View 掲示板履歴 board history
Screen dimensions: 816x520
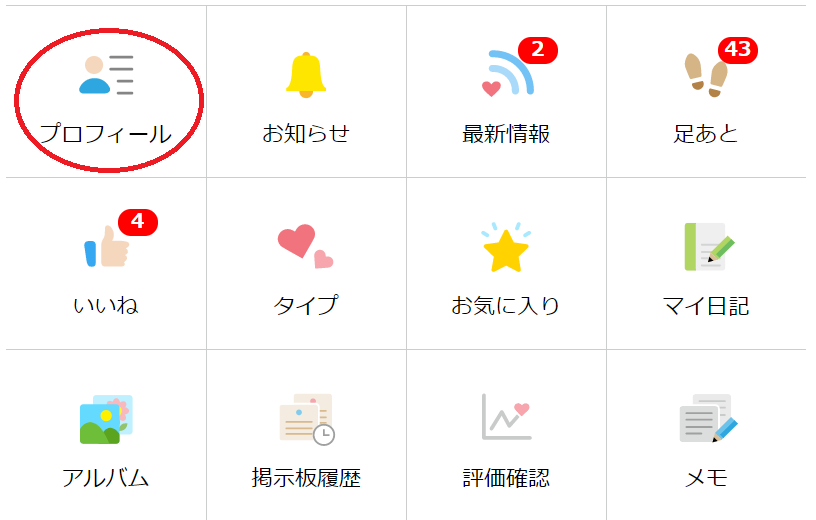pyautogui.click(x=306, y=437)
